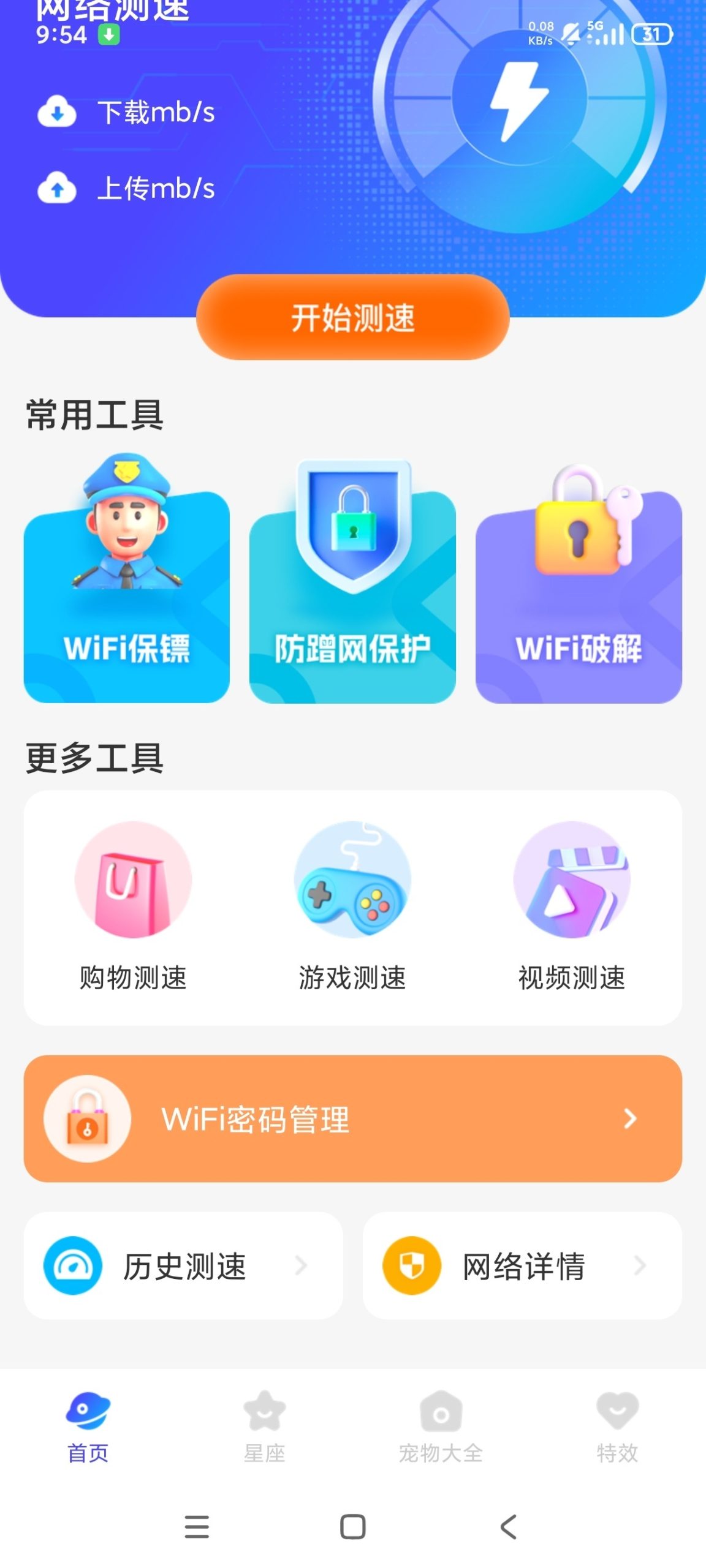This screenshot has height=1568, width=706.
Task: Tap the upload 上传mb/s cloud icon
Action: tap(57, 188)
